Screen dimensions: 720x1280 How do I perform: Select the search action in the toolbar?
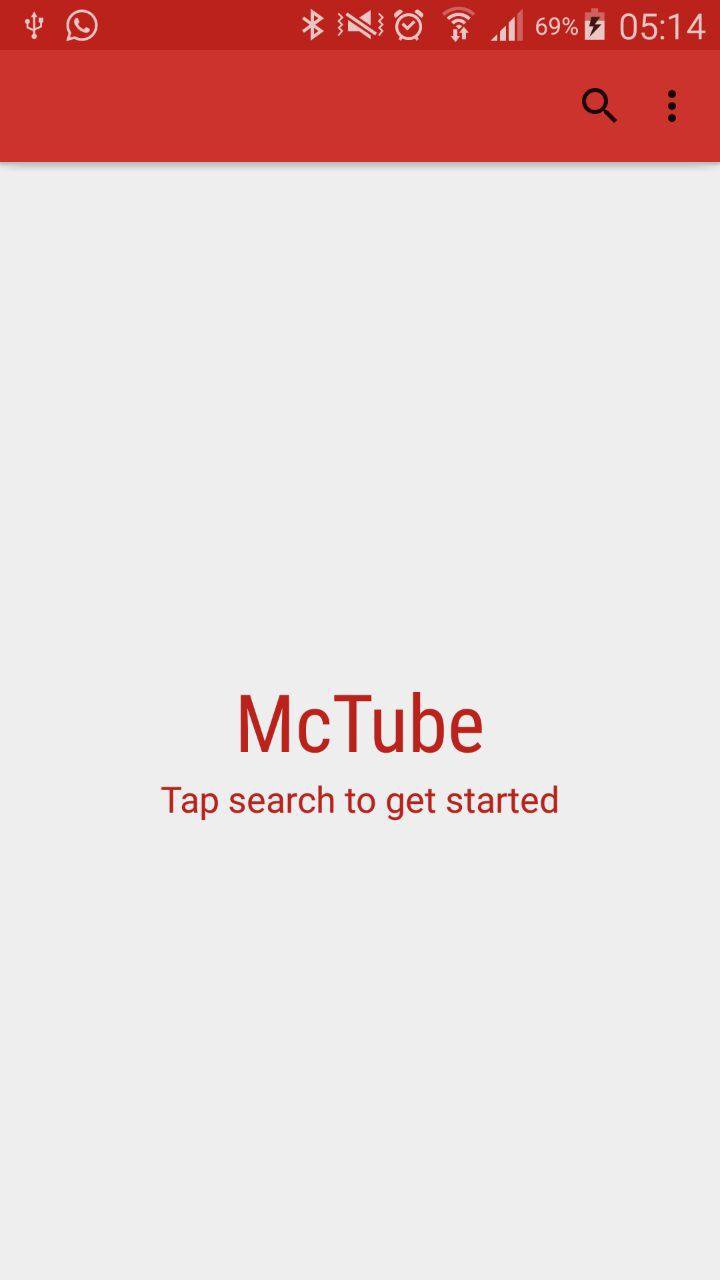click(598, 105)
